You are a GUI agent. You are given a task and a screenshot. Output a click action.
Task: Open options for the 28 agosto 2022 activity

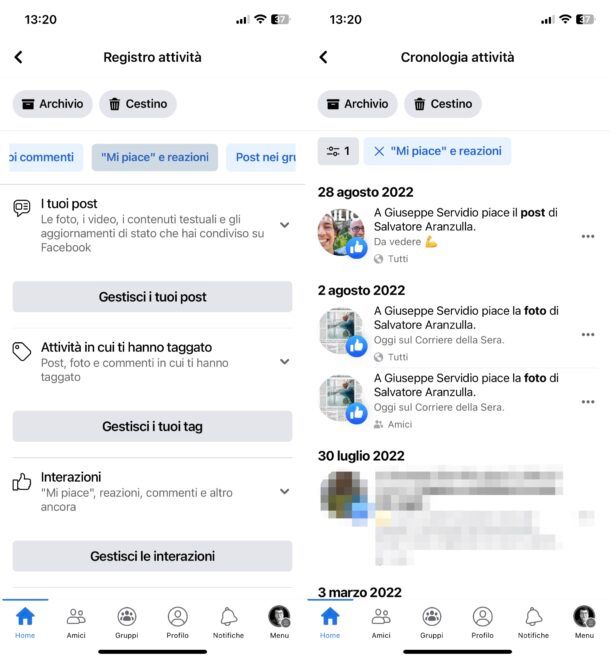click(587, 236)
